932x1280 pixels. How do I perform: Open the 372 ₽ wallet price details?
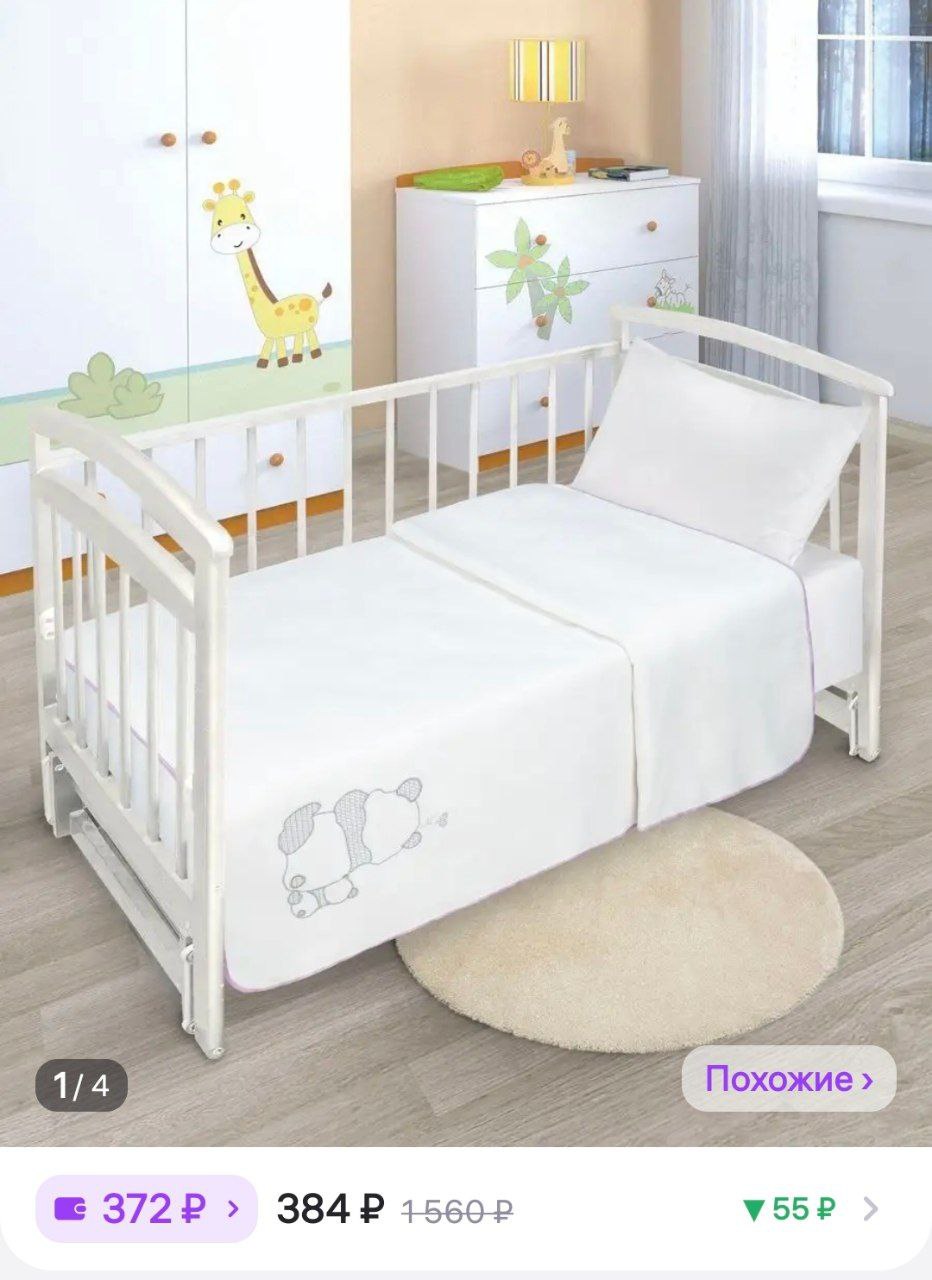coord(146,1209)
